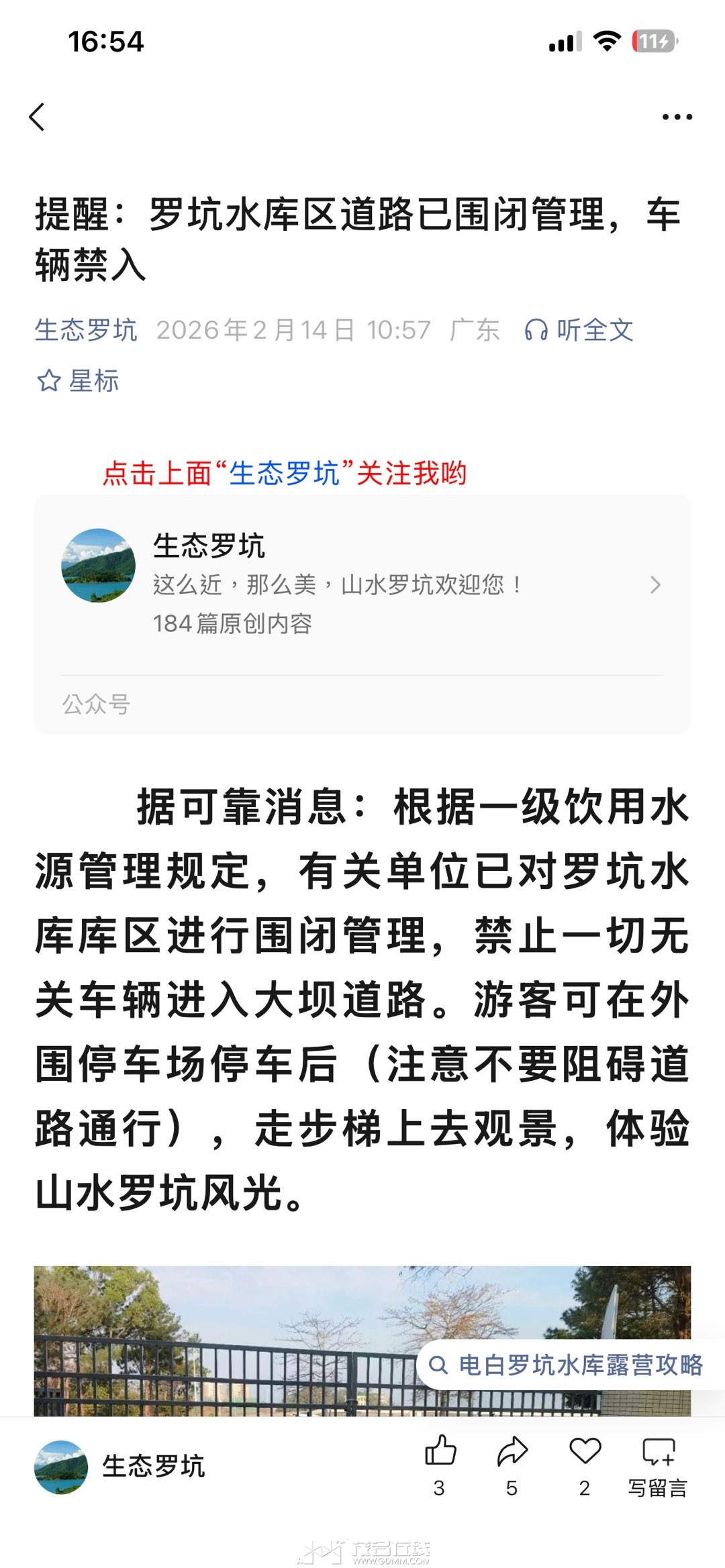Write a comment via 写留言
The width and height of the screenshot is (725, 1568).
[x=658, y=1465]
